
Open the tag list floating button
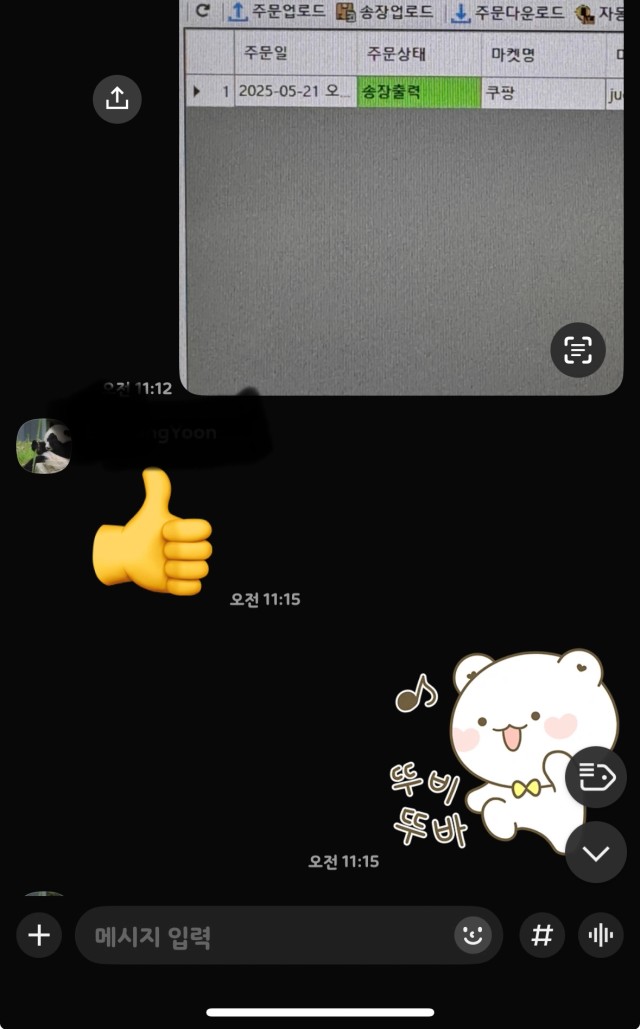pyautogui.click(x=596, y=777)
